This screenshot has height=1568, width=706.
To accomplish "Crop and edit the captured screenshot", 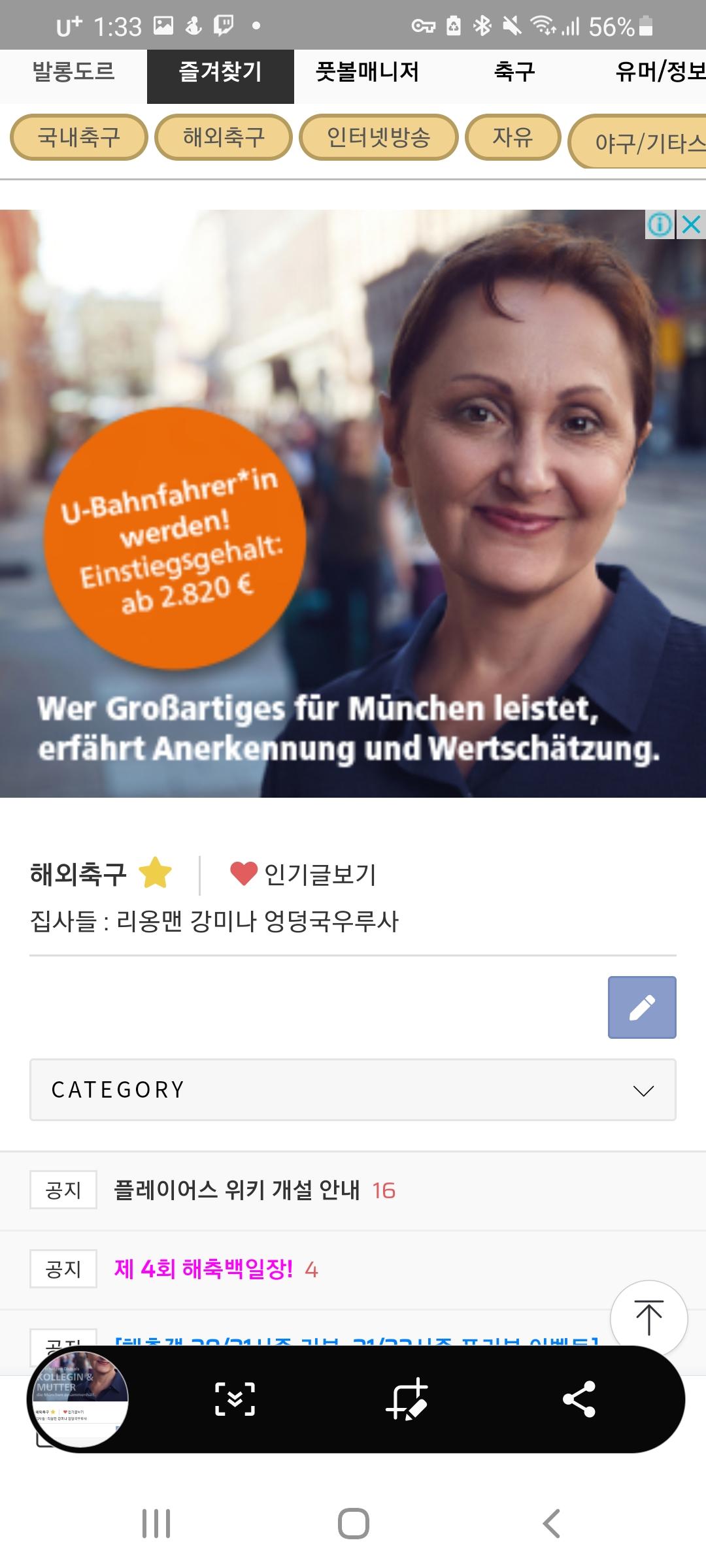I will click(407, 1399).
